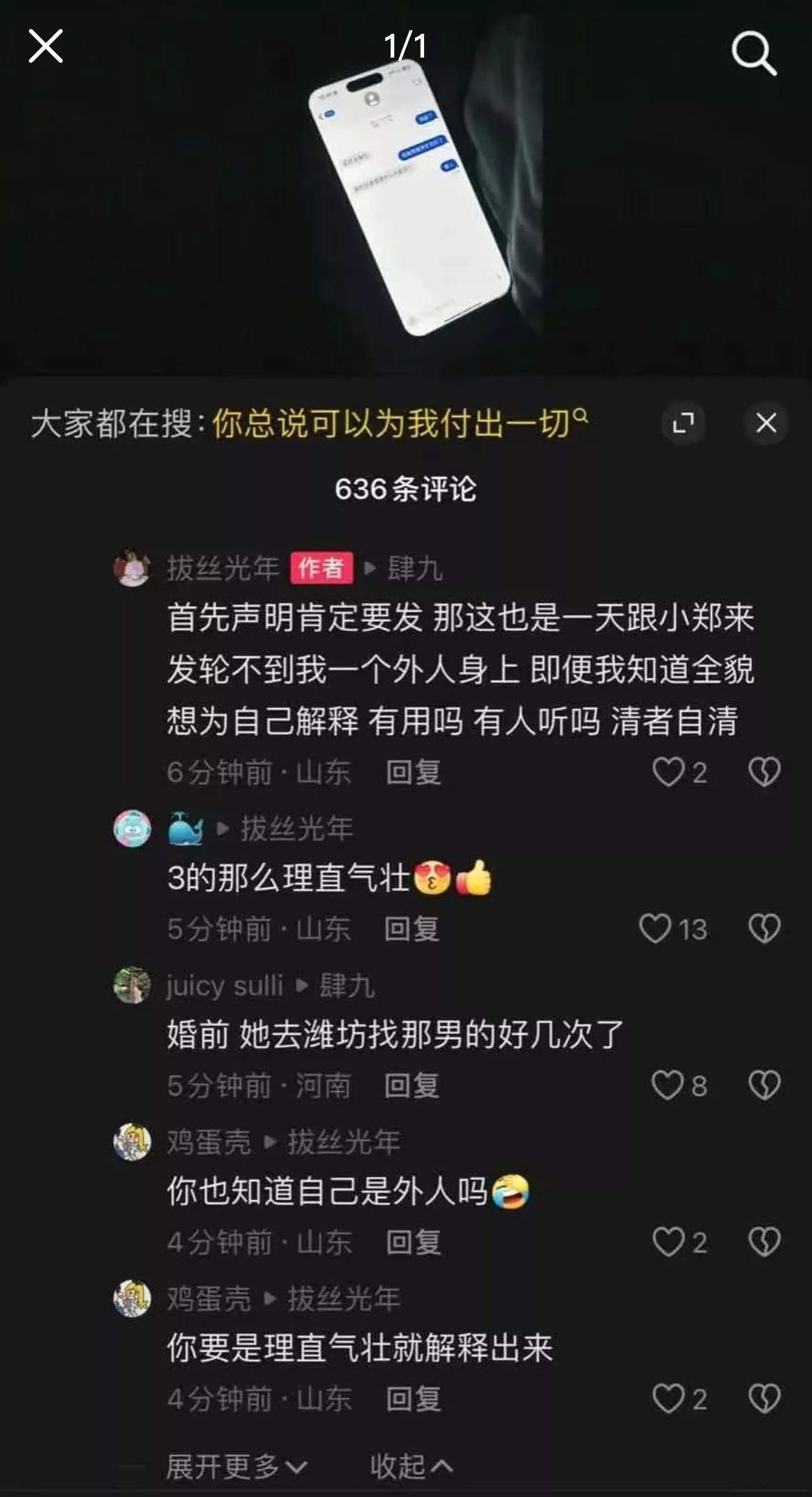812x1497 pixels.
Task: Open juicy sulli's profile avatar
Action: tap(132, 985)
